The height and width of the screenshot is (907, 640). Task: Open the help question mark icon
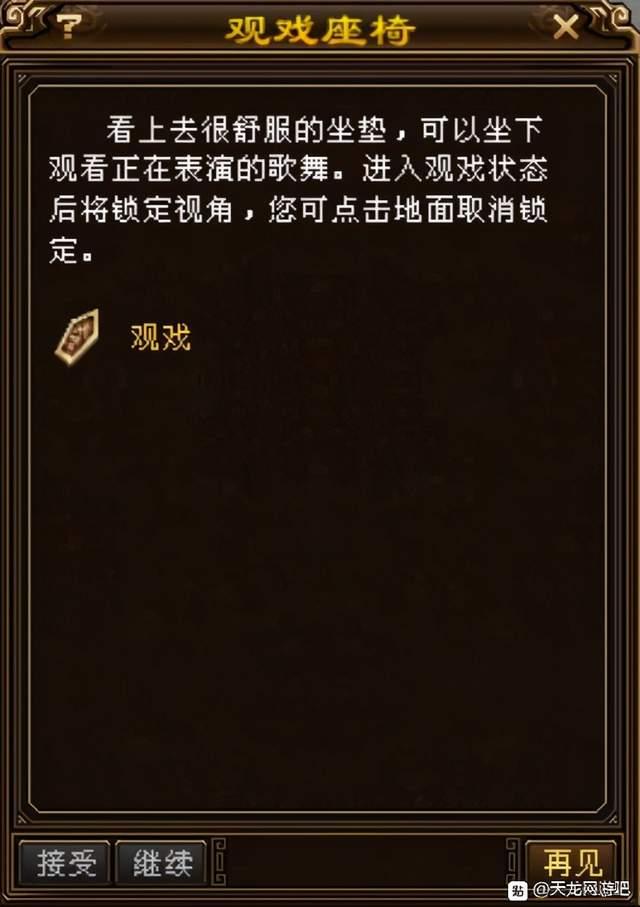click(70, 25)
